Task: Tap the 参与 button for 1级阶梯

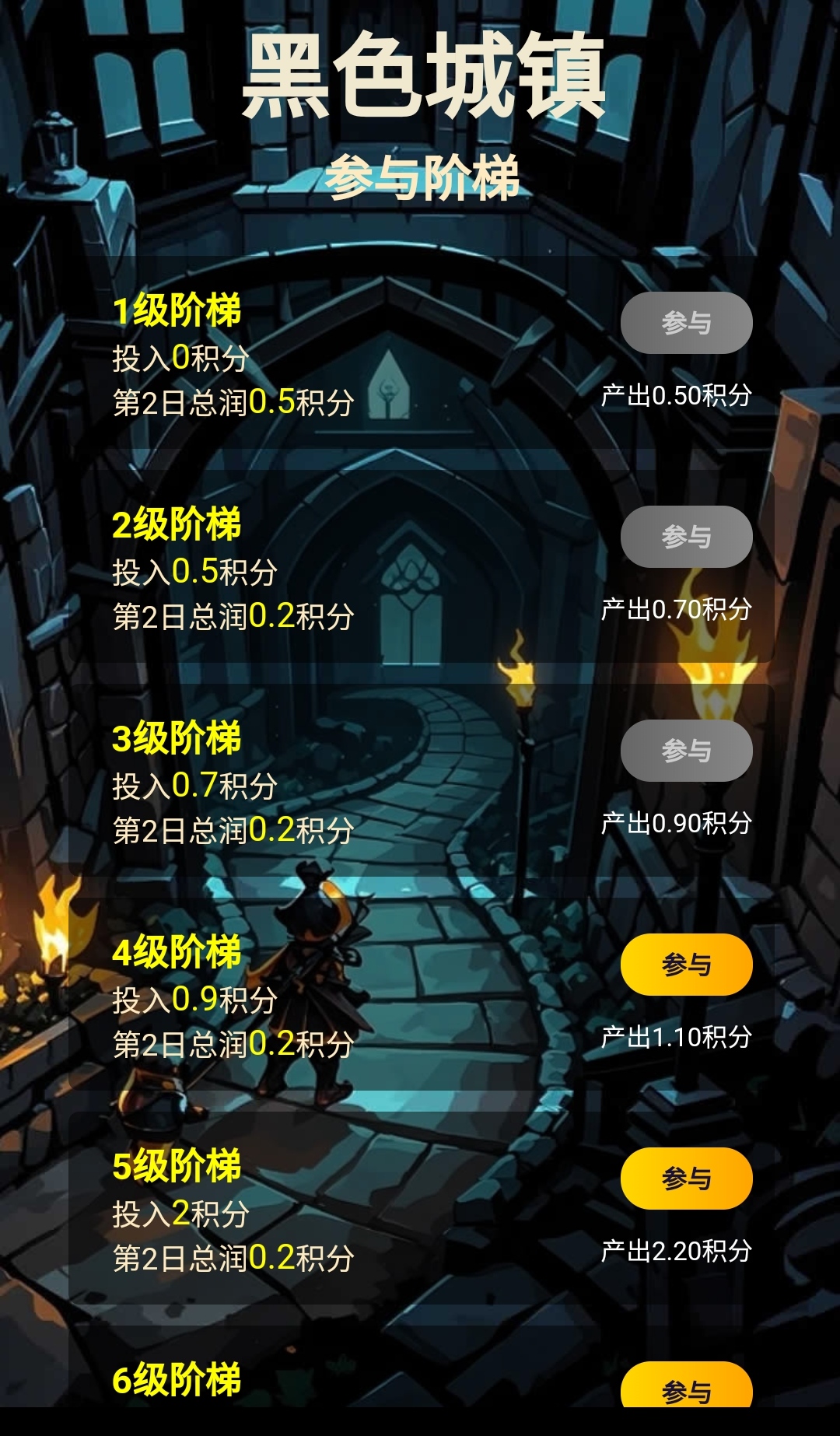Action: point(688,322)
